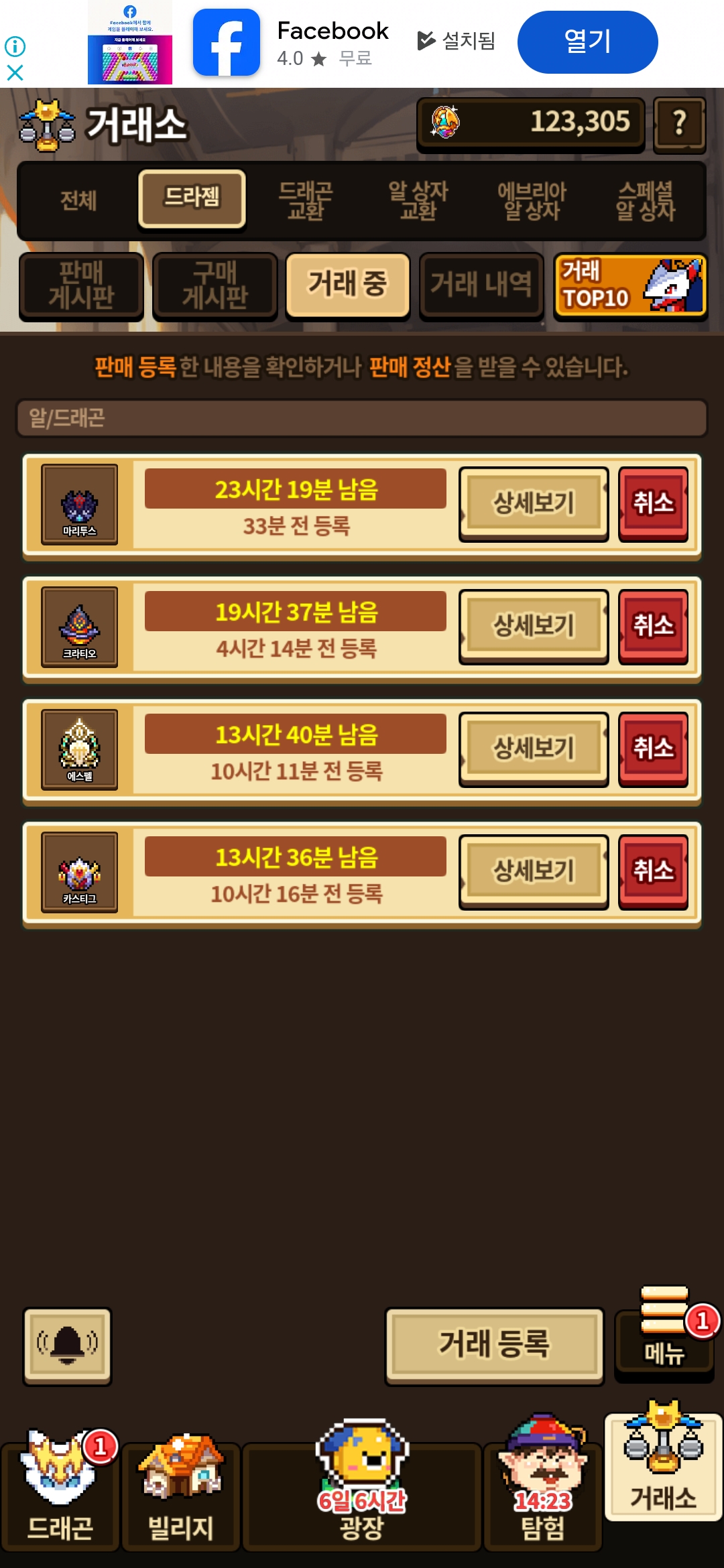Open 상세보기 for 카스티그 listing

pos(534,871)
